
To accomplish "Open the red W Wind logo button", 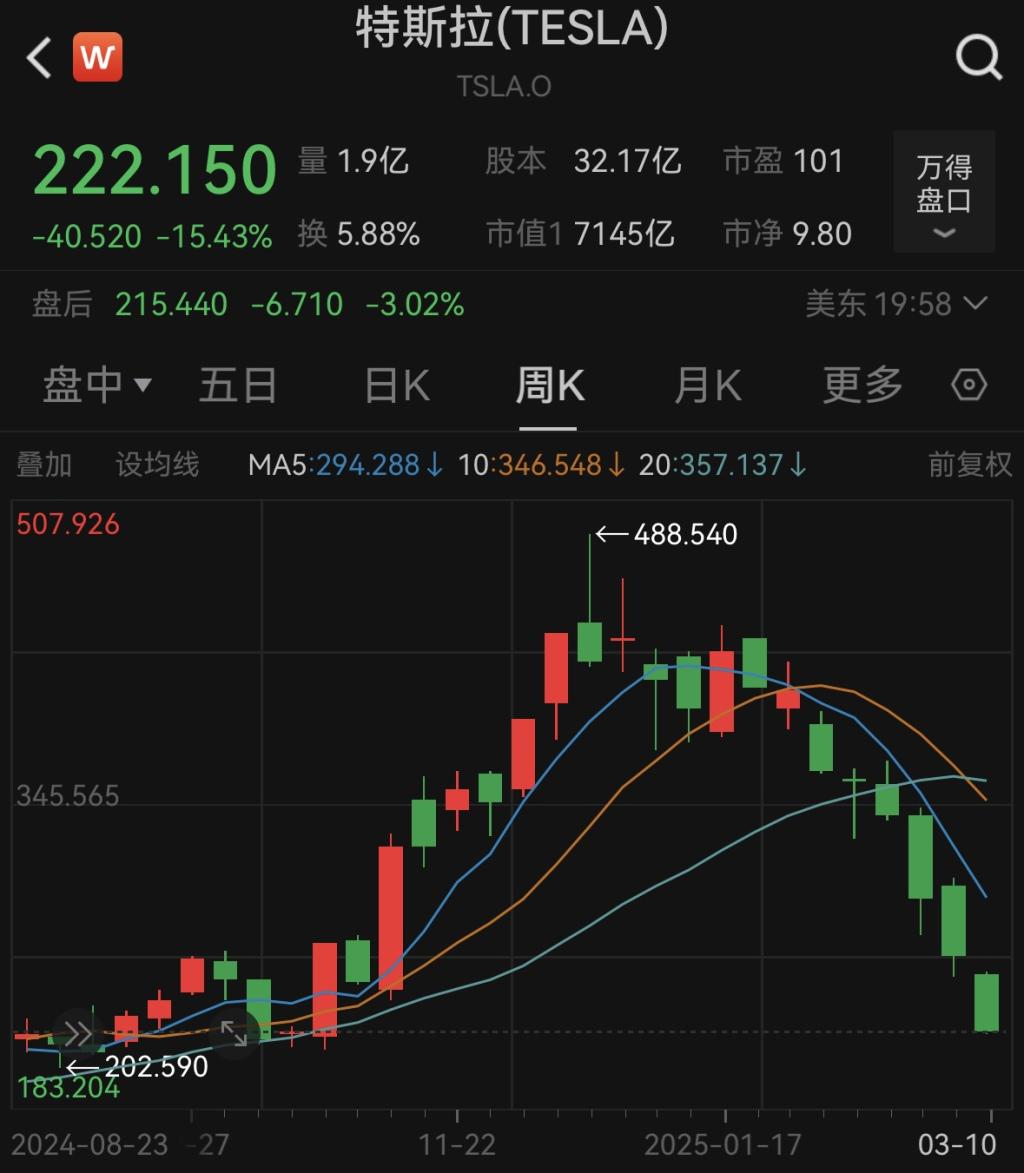I will 97,58.
